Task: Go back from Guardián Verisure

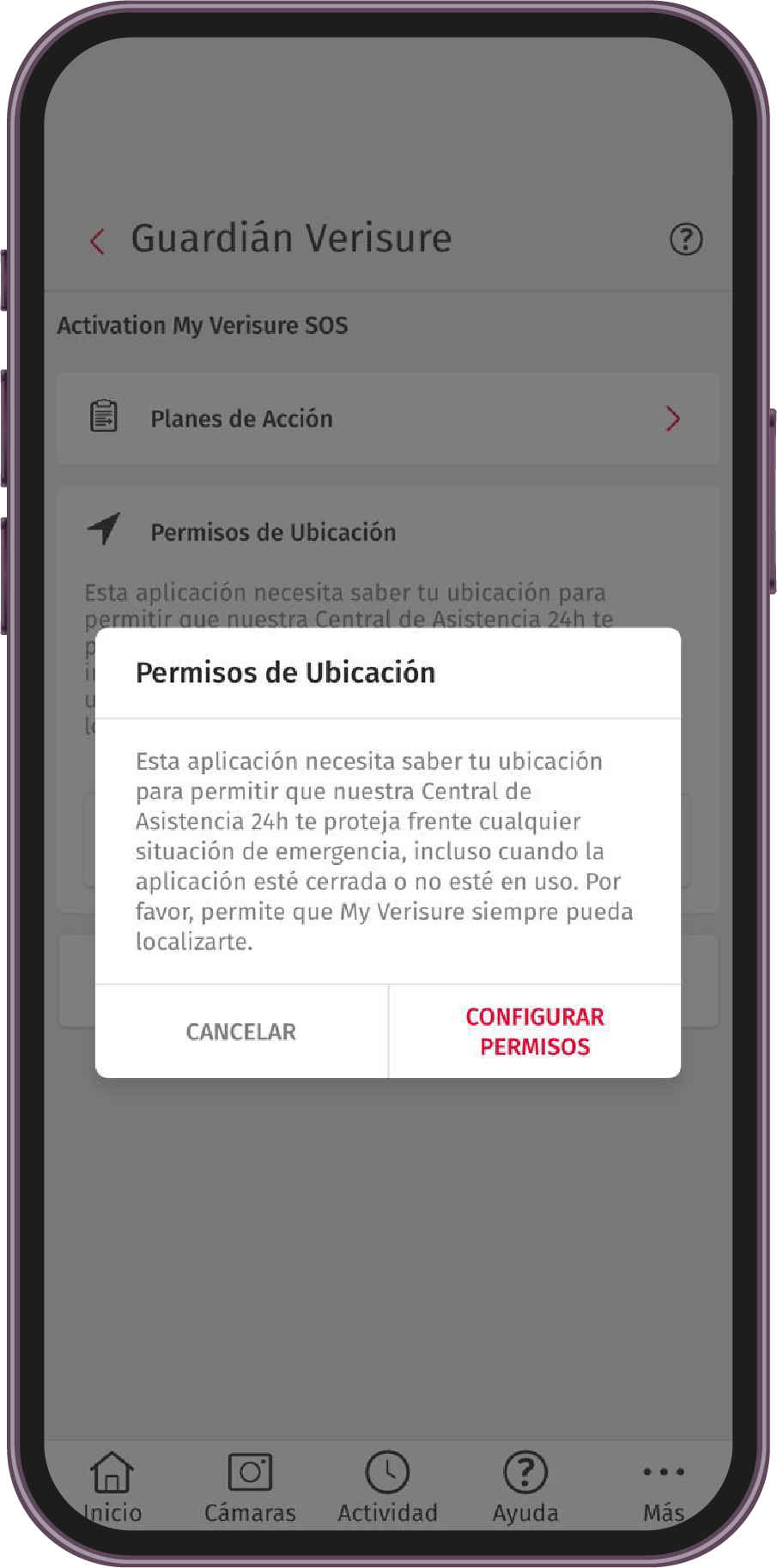Action: pos(98,241)
